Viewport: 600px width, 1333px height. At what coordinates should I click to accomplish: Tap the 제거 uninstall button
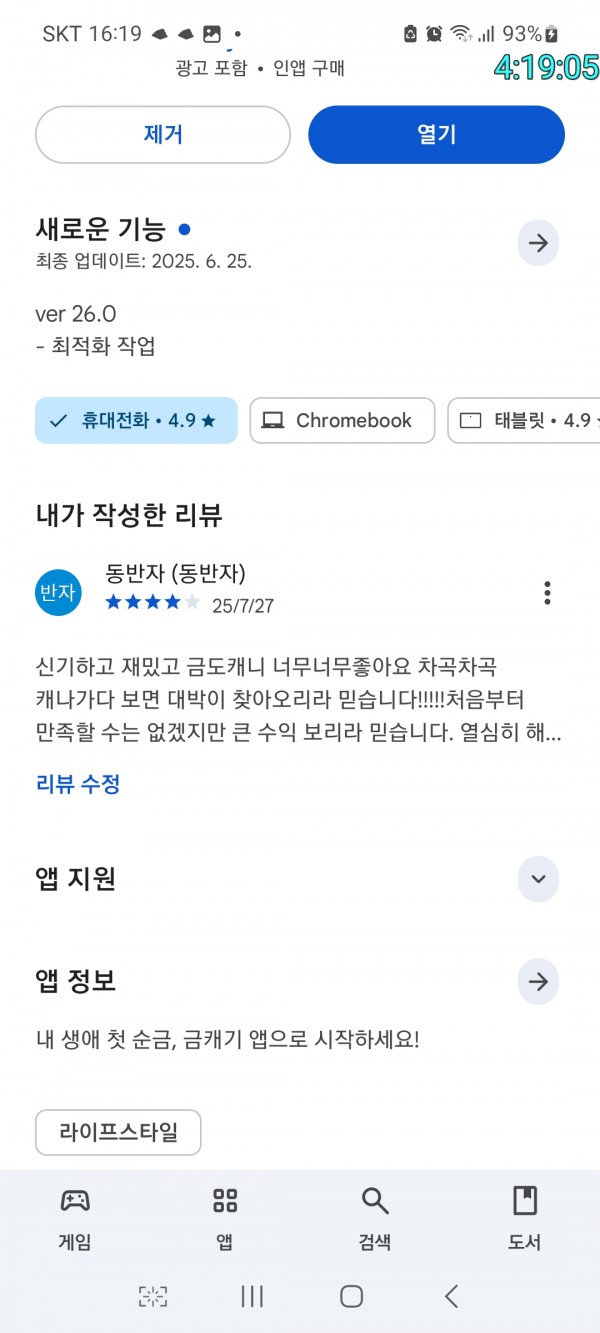click(163, 134)
